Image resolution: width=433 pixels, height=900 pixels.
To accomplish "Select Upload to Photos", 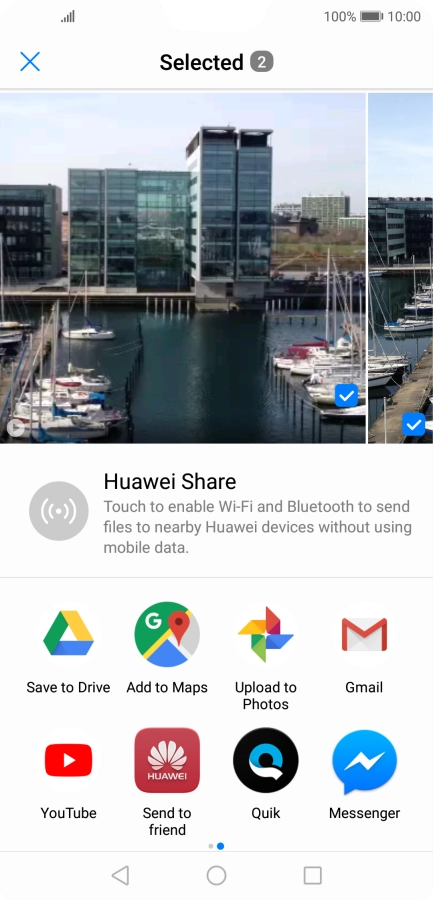I will (x=266, y=657).
